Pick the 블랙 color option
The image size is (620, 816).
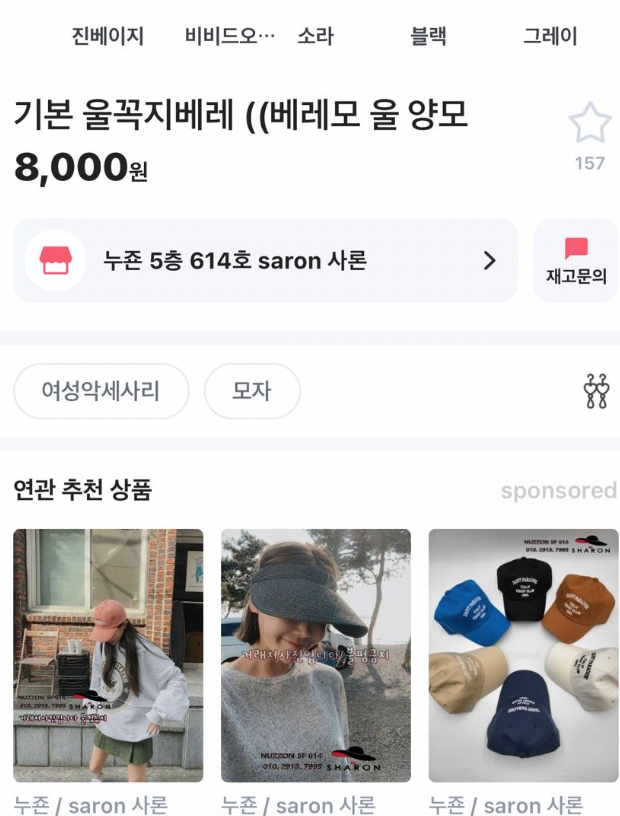[428, 37]
